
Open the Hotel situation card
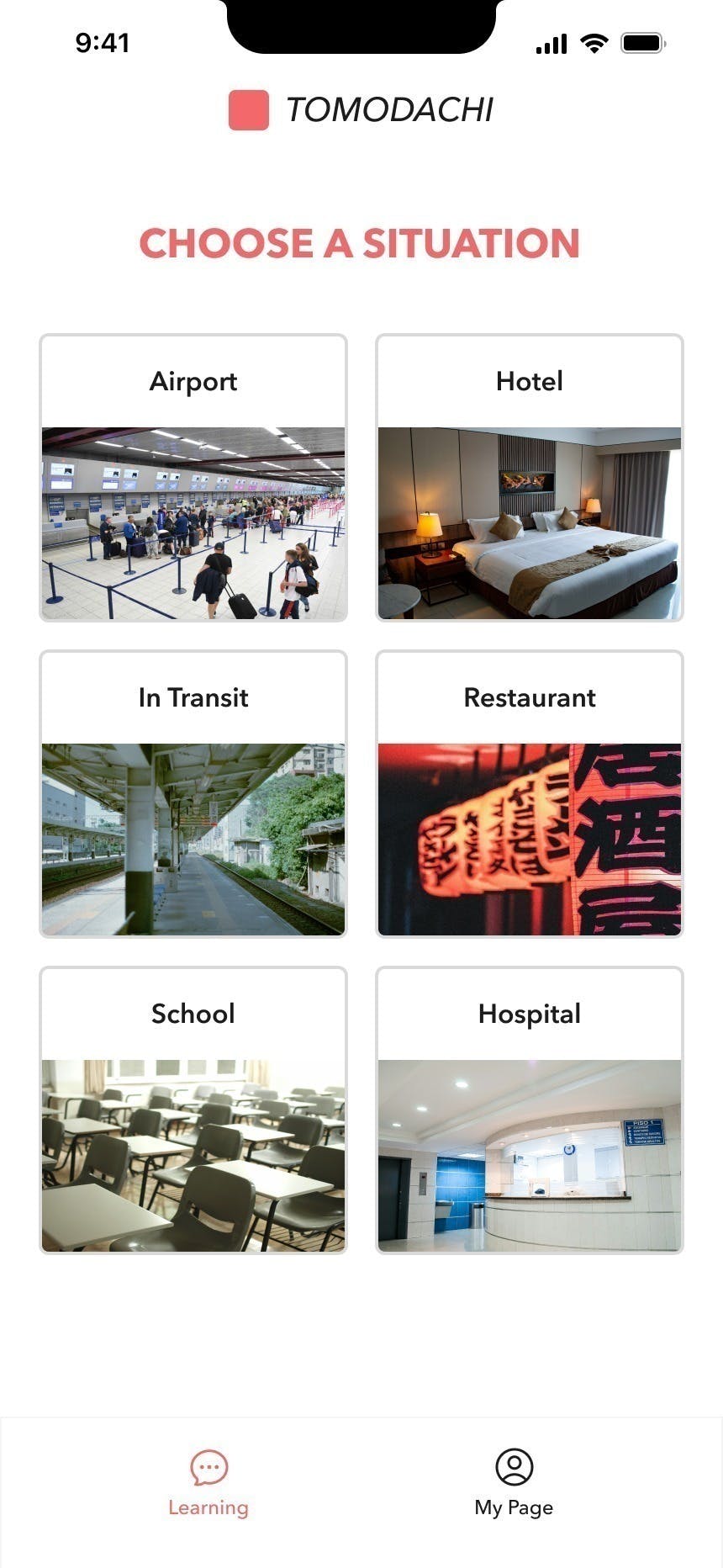(x=530, y=478)
